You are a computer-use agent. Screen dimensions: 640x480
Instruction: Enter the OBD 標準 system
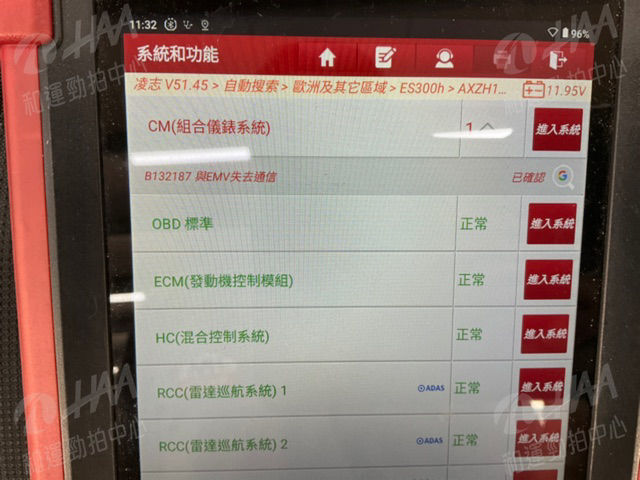point(551,224)
